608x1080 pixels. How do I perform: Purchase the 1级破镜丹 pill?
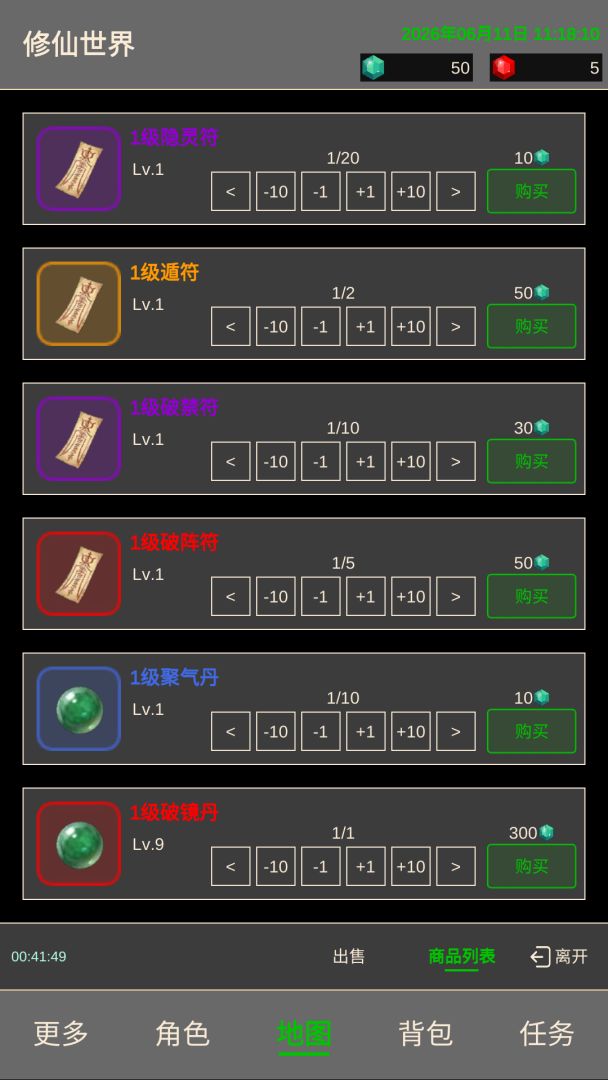(x=532, y=866)
